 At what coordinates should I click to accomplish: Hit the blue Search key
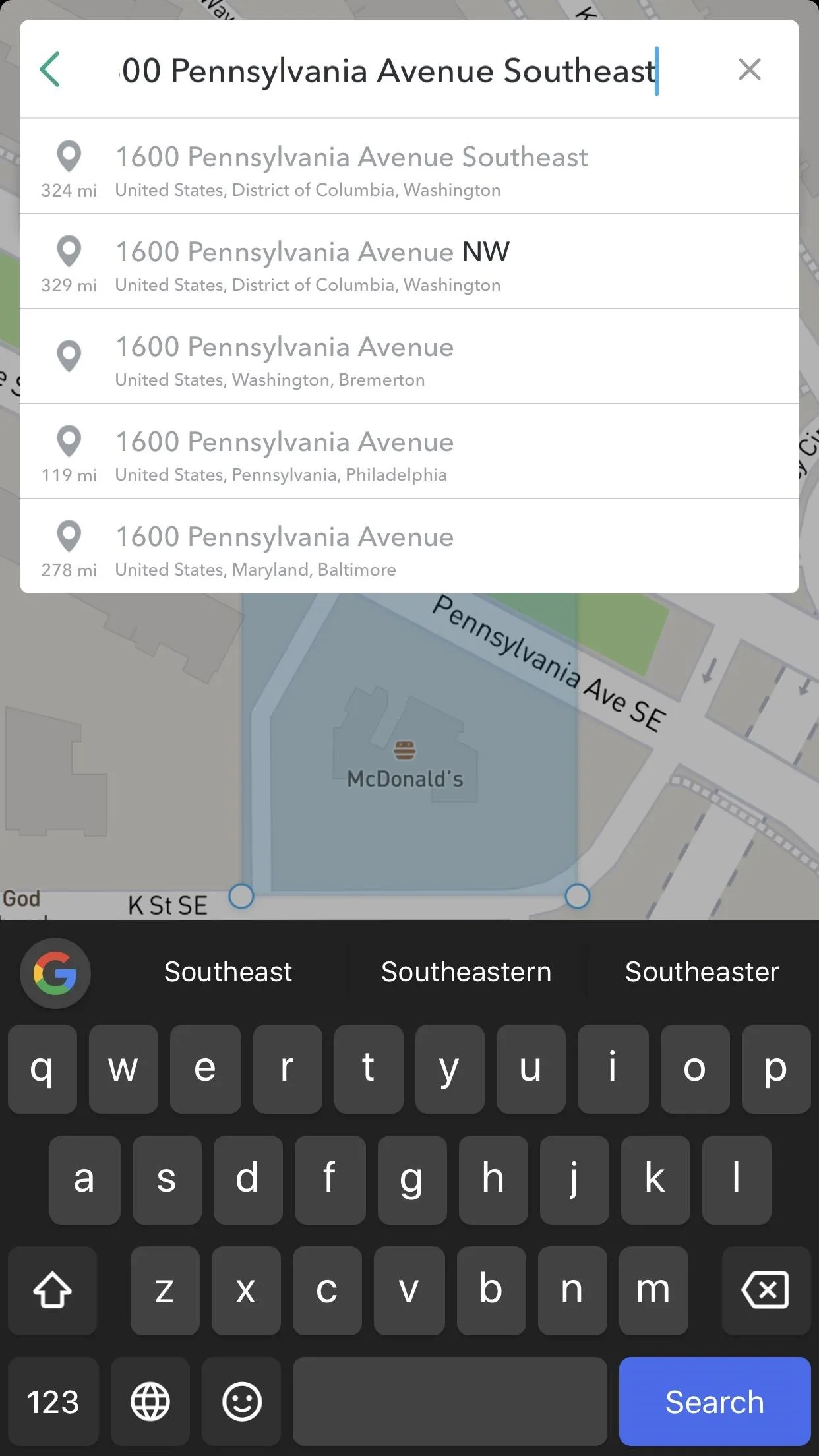pyautogui.click(x=715, y=1401)
